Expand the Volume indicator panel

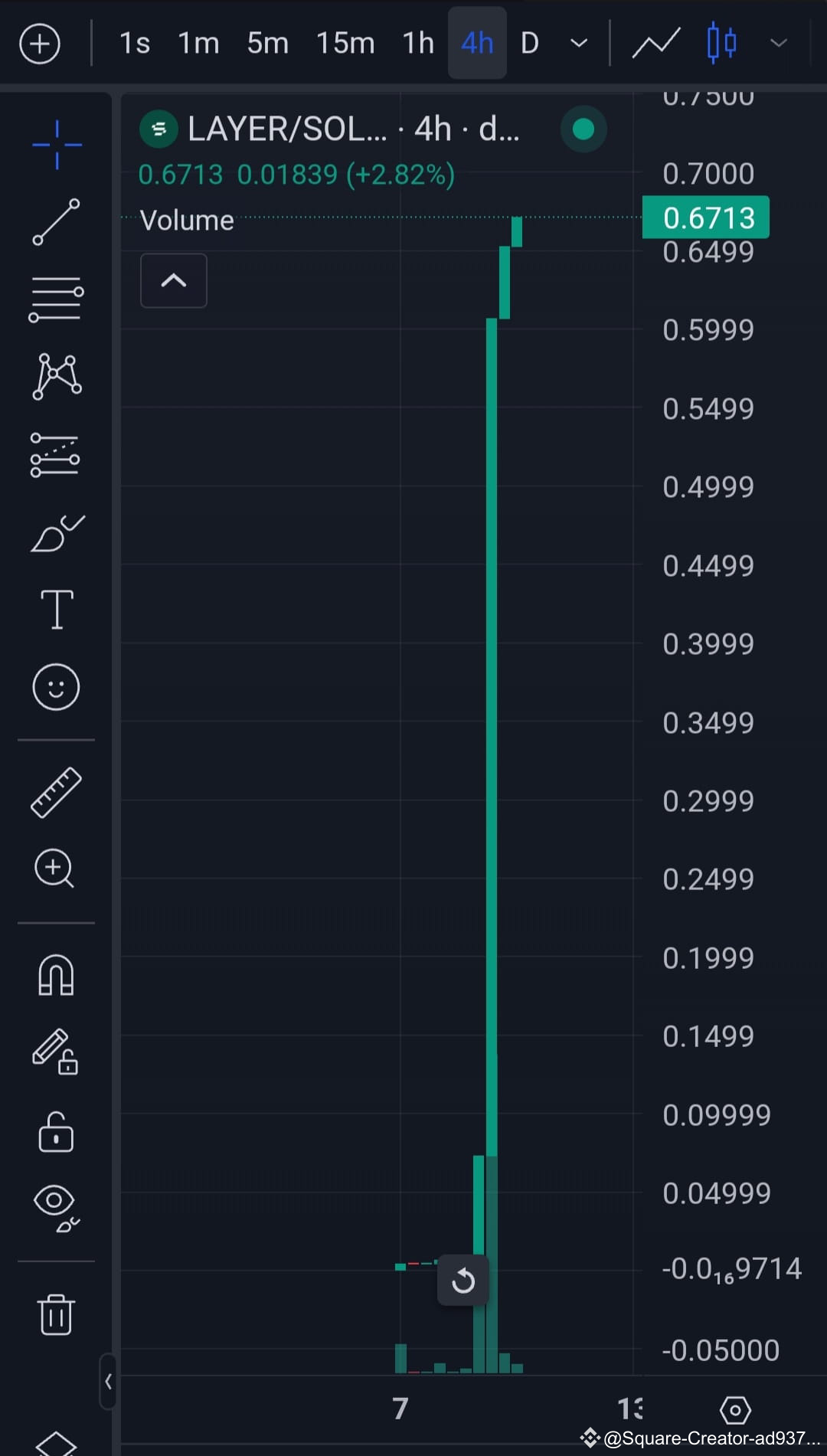pyautogui.click(x=173, y=280)
